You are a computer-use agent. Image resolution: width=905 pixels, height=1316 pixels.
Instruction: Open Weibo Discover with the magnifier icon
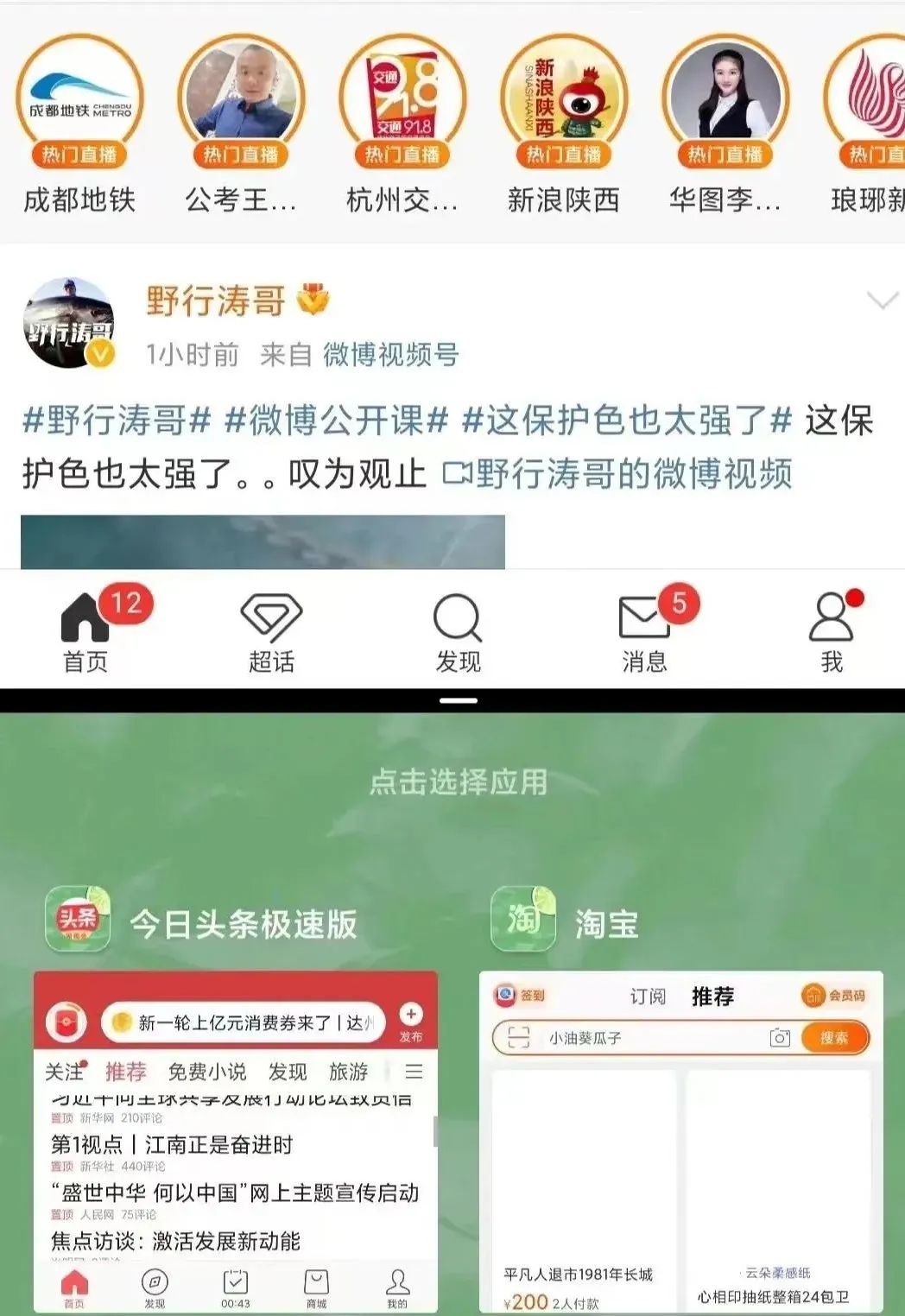tap(456, 620)
